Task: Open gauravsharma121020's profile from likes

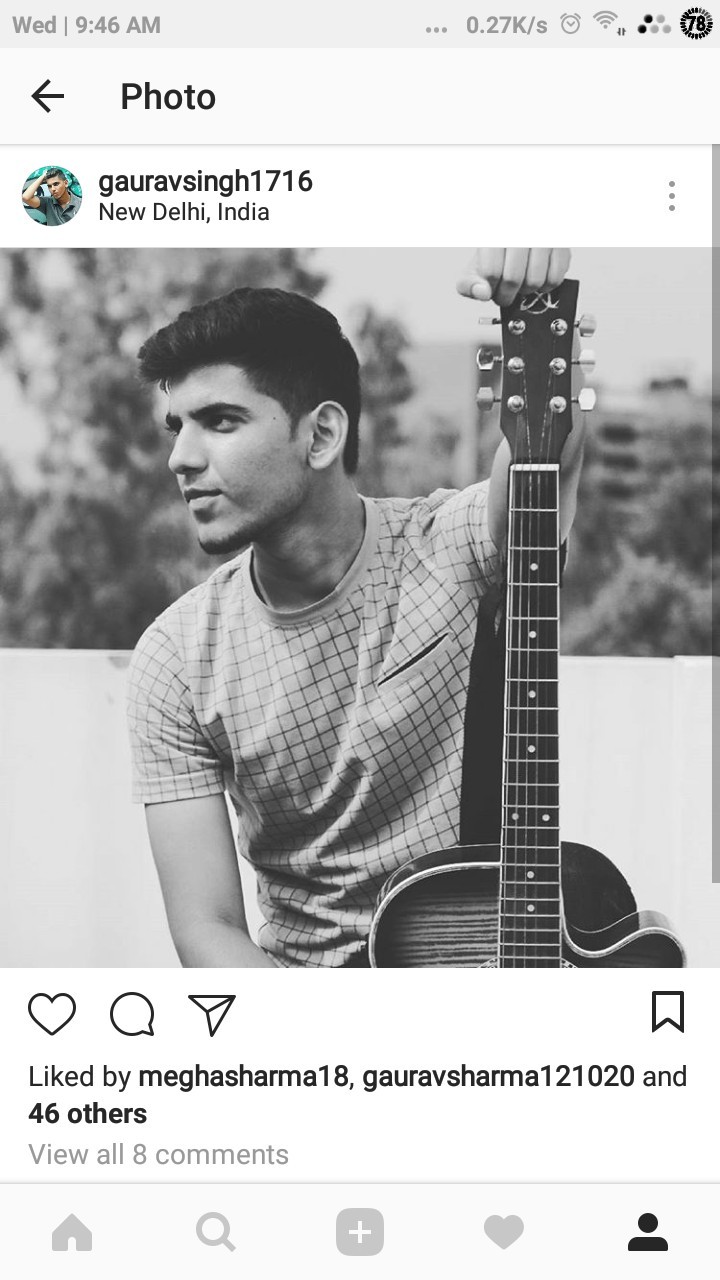Action: coord(498,1077)
